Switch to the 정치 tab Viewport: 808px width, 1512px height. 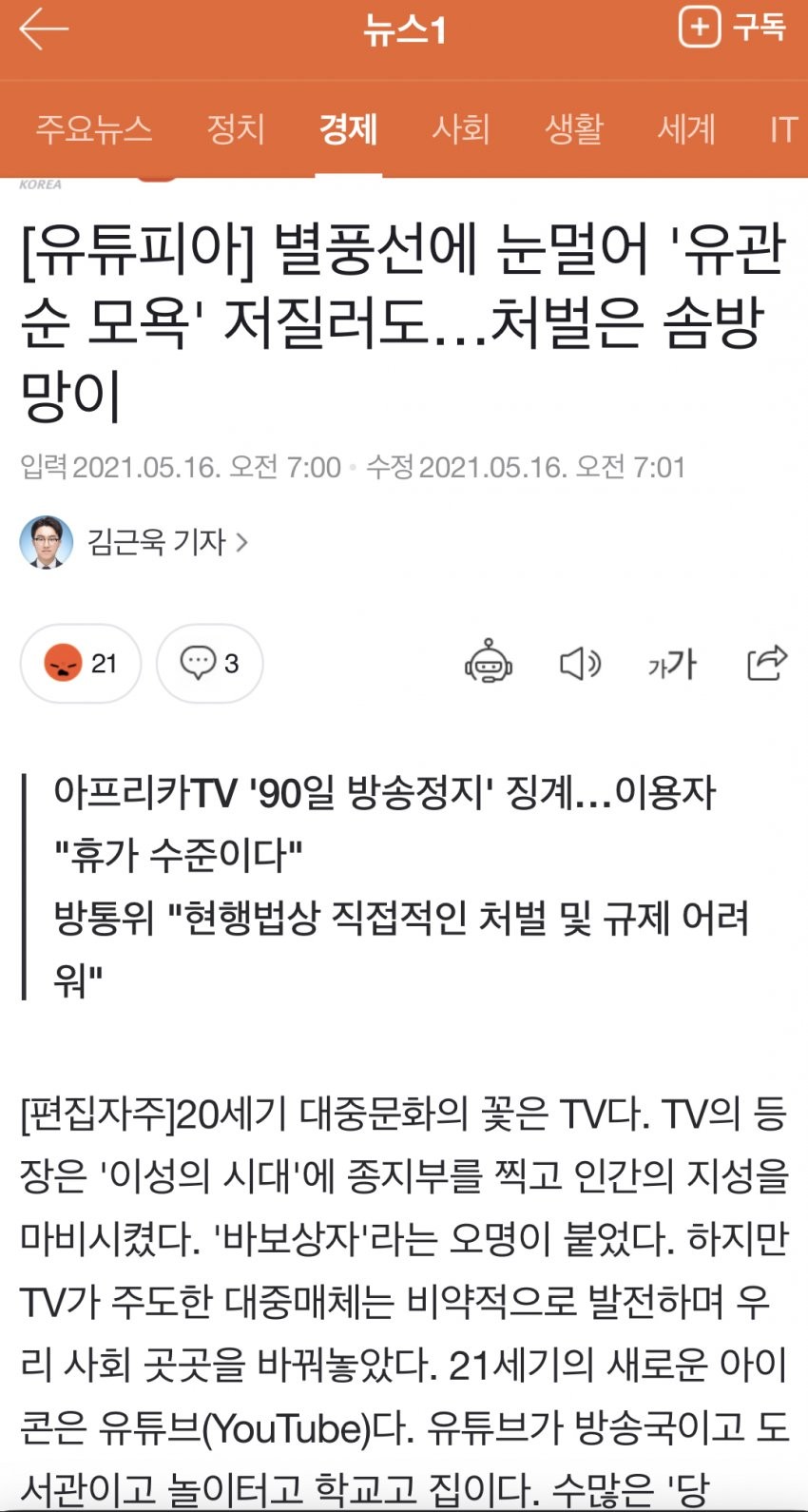click(x=235, y=128)
